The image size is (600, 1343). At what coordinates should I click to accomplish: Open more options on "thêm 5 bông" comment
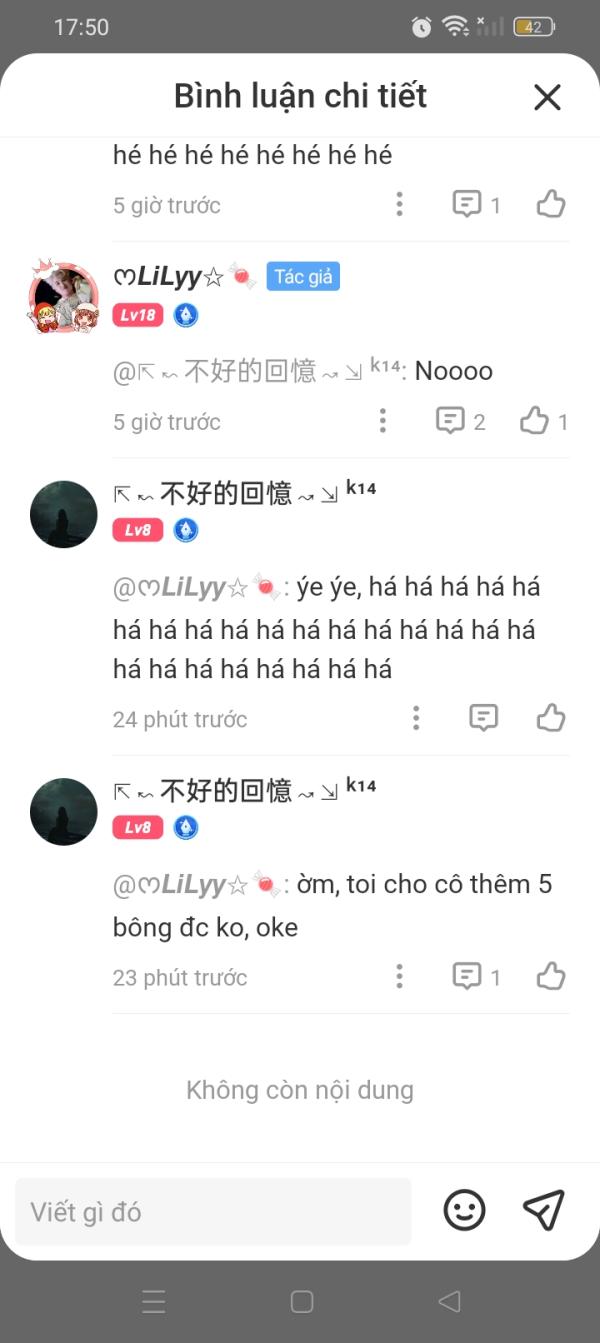pos(399,976)
